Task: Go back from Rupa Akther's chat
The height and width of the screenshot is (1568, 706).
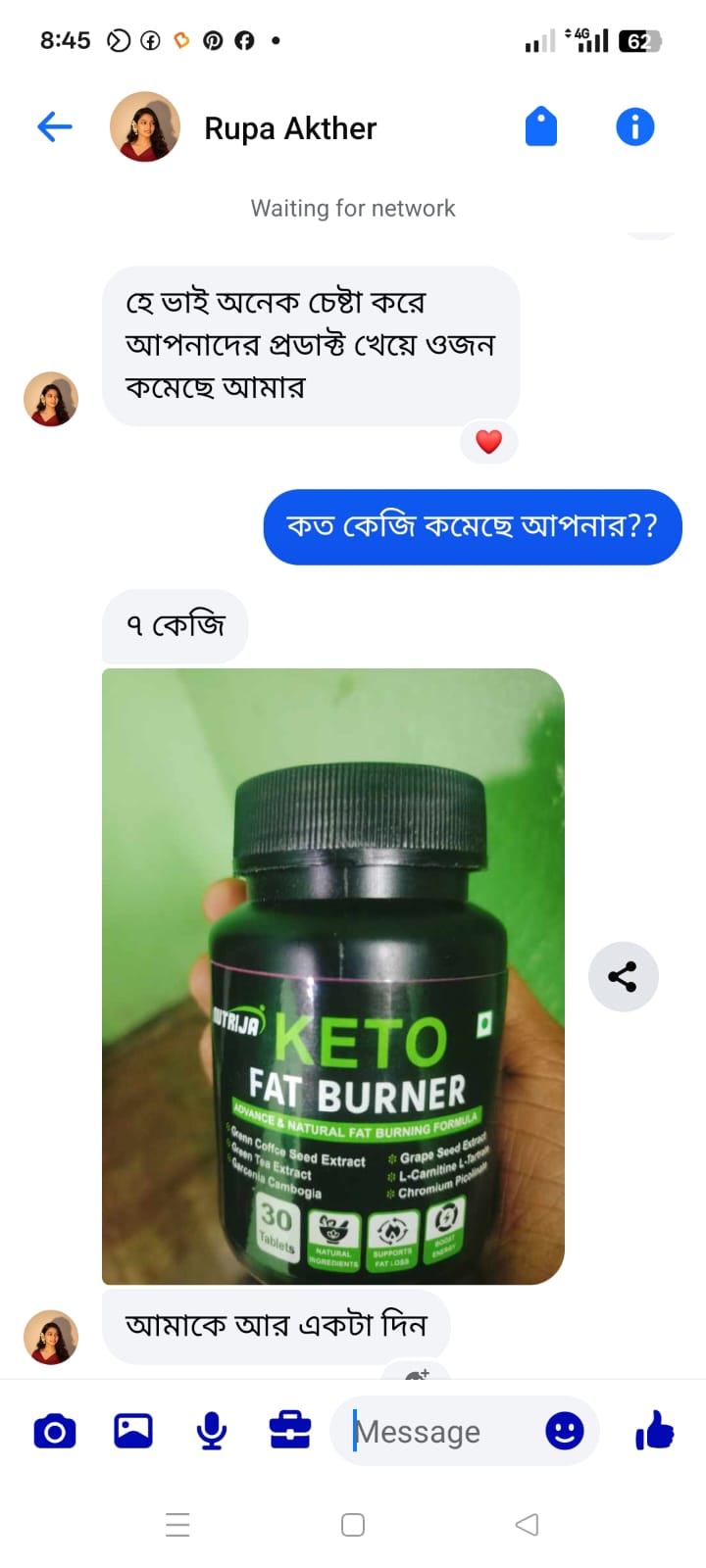Action: 55,126
